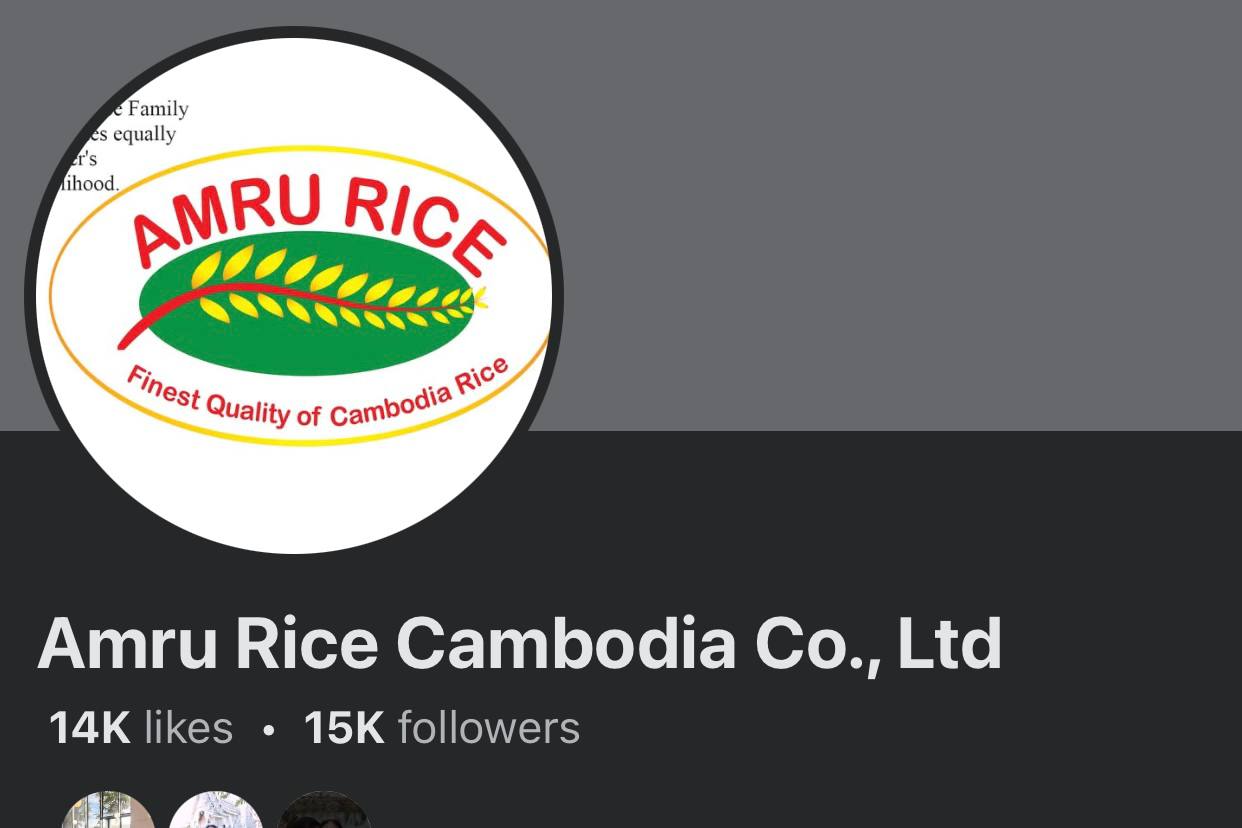Viewport: 1242px width, 828px height.
Task: View the 14K likes list
Action: 141,728
